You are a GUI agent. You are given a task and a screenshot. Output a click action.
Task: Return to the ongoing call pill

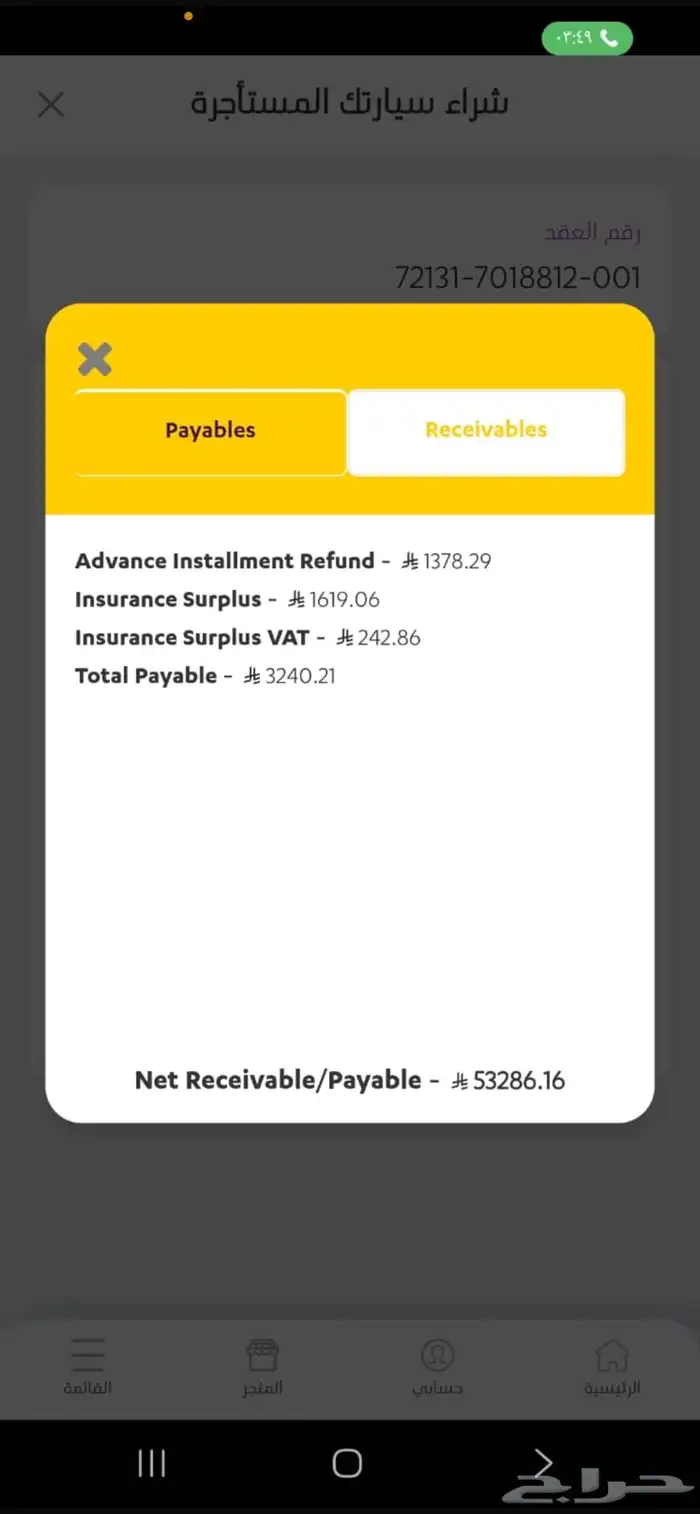pyautogui.click(x=587, y=38)
